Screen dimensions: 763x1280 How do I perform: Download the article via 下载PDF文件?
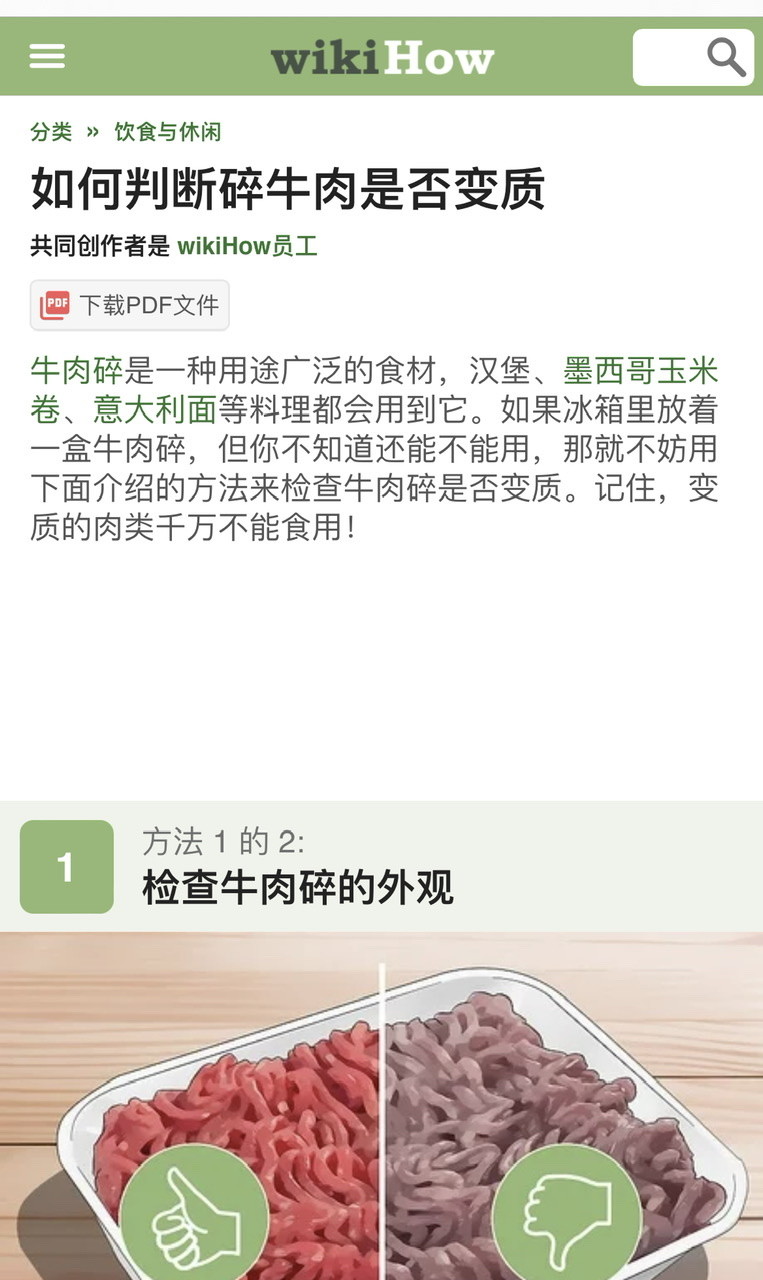tap(130, 305)
